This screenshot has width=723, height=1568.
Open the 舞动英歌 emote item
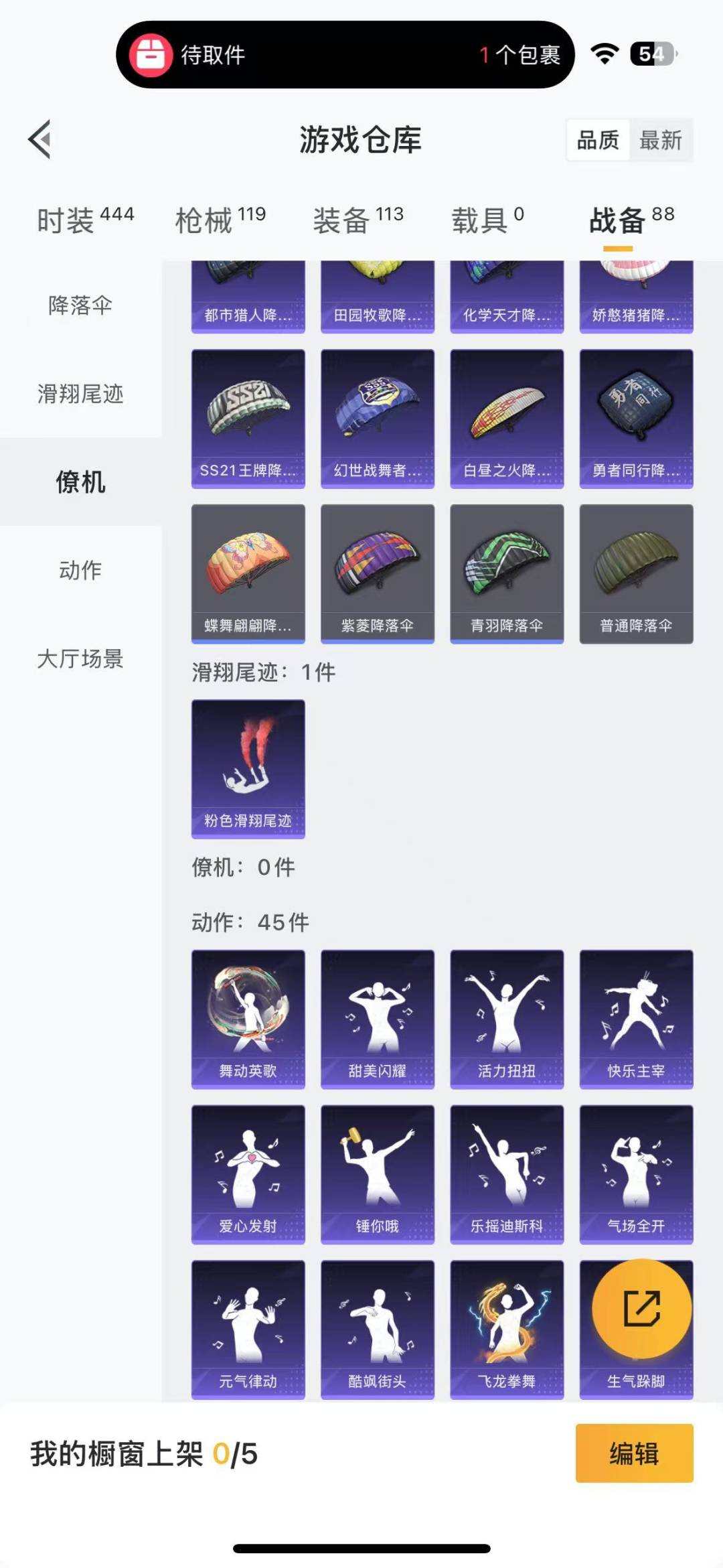coord(248,1018)
